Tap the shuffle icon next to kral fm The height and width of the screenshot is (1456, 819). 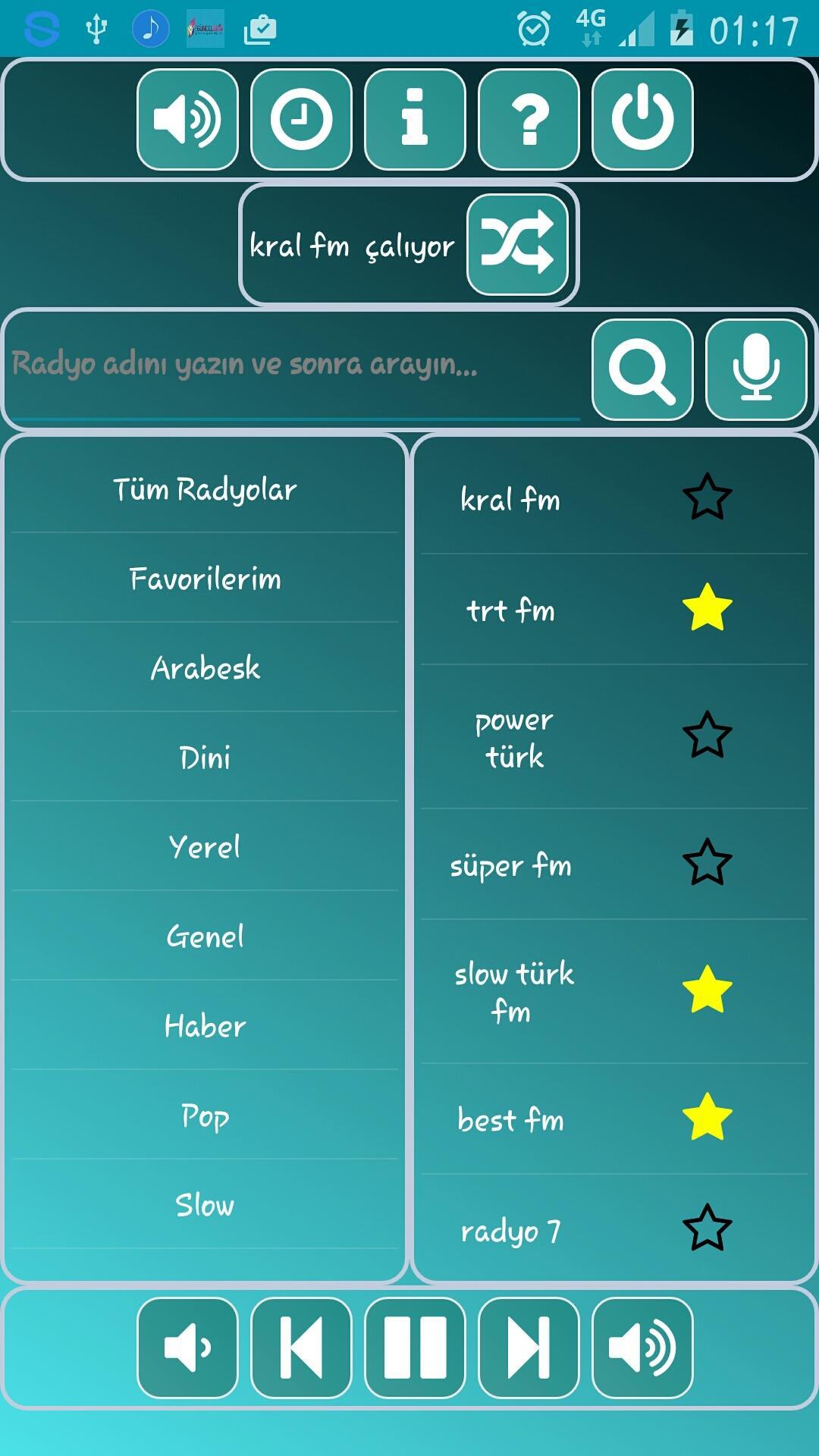click(519, 244)
